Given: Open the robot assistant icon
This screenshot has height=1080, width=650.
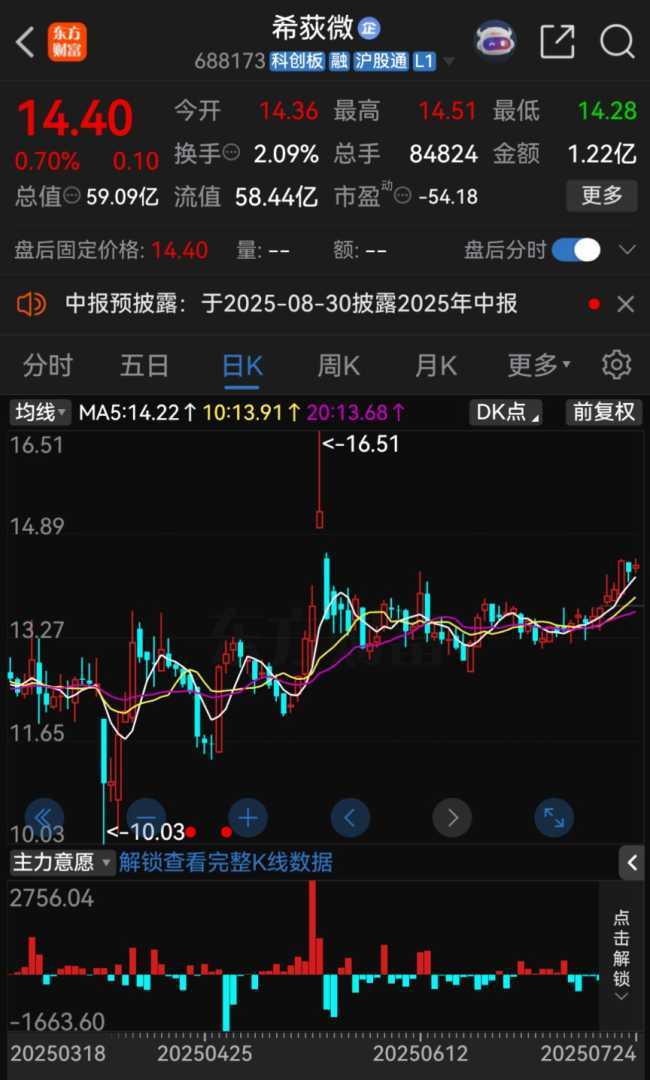Looking at the screenshot, I should [x=494, y=42].
